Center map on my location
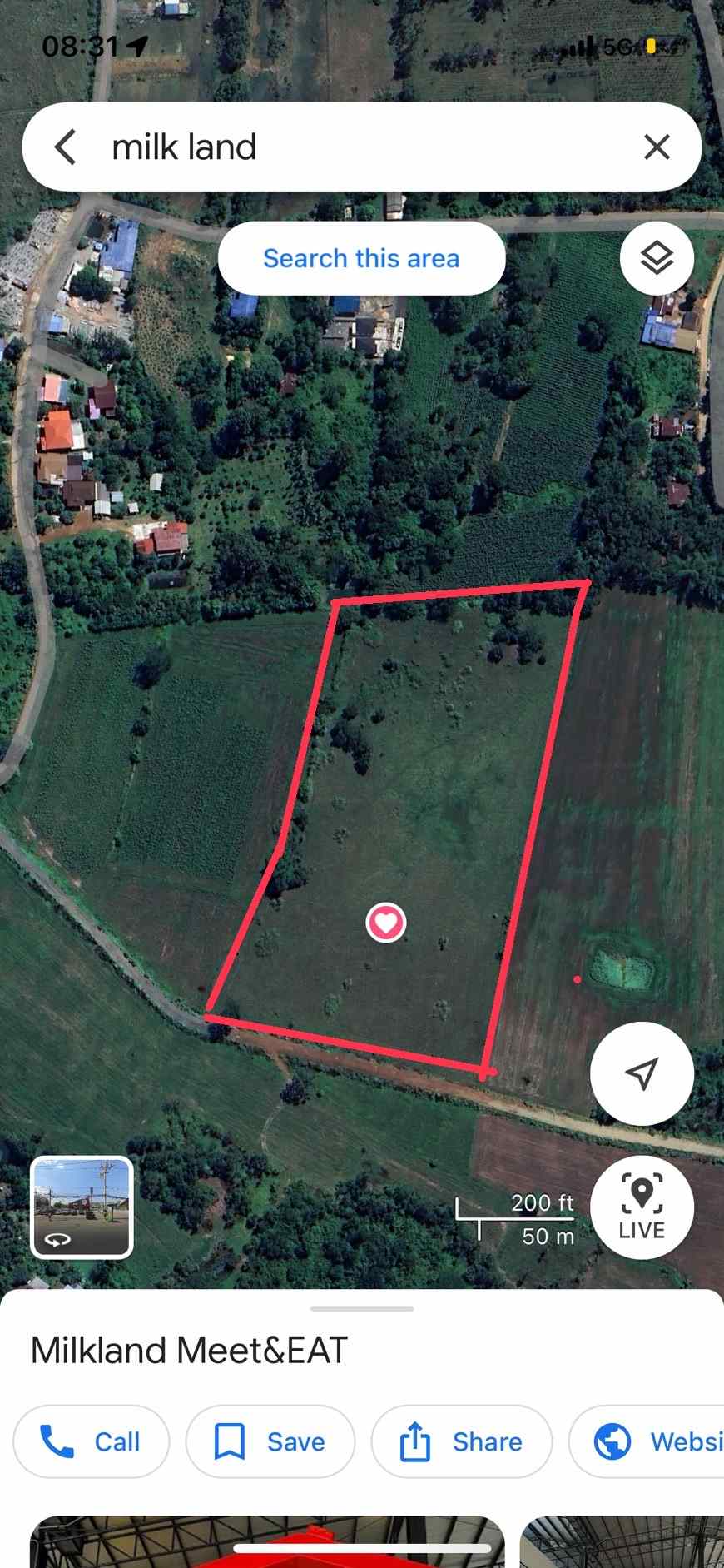Image resolution: width=724 pixels, height=1568 pixels. pyautogui.click(x=642, y=1073)
